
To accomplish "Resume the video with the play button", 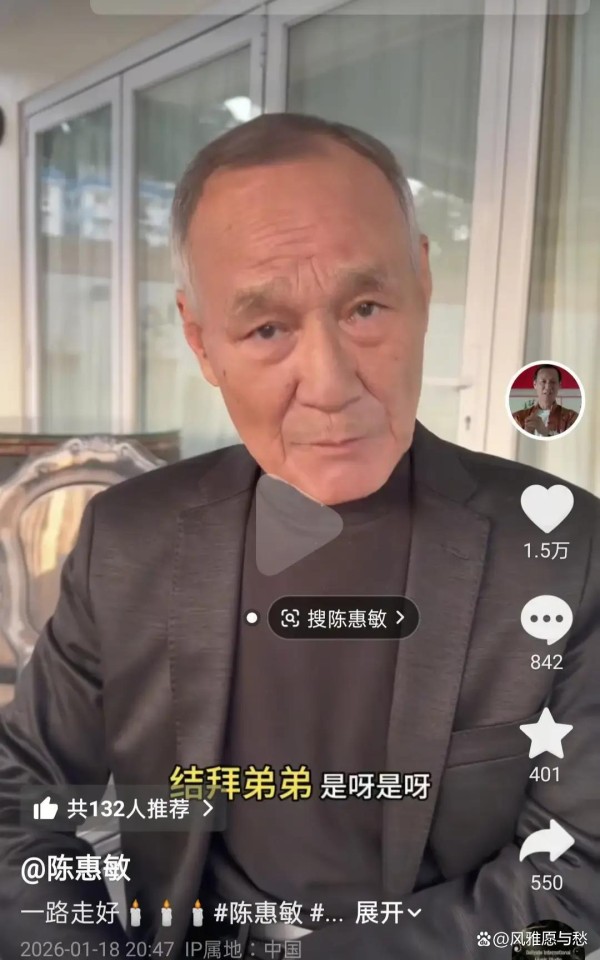I will (297, 524).
